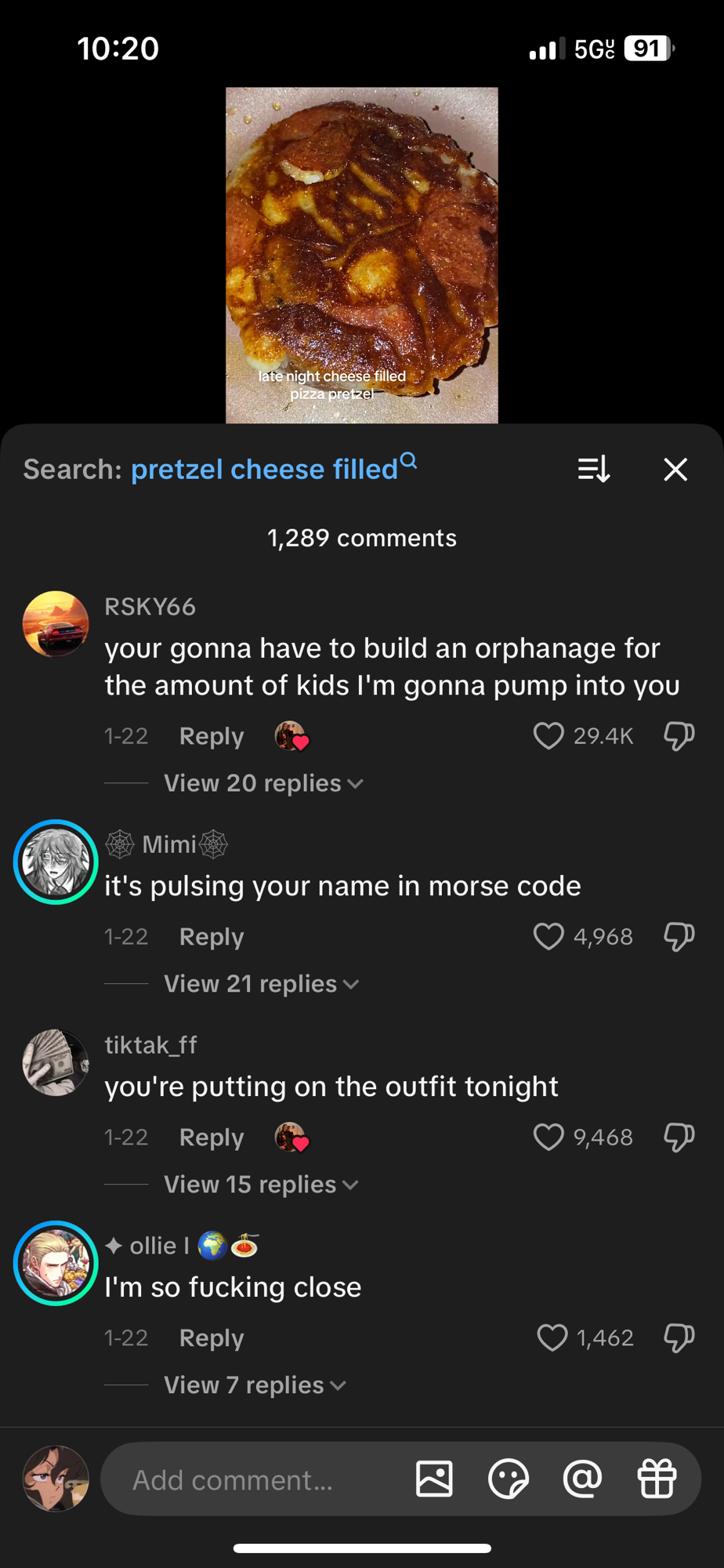Screen dimensions: 724x1568
Task: Reply to ollie's comment
Action: (212, 1338)
